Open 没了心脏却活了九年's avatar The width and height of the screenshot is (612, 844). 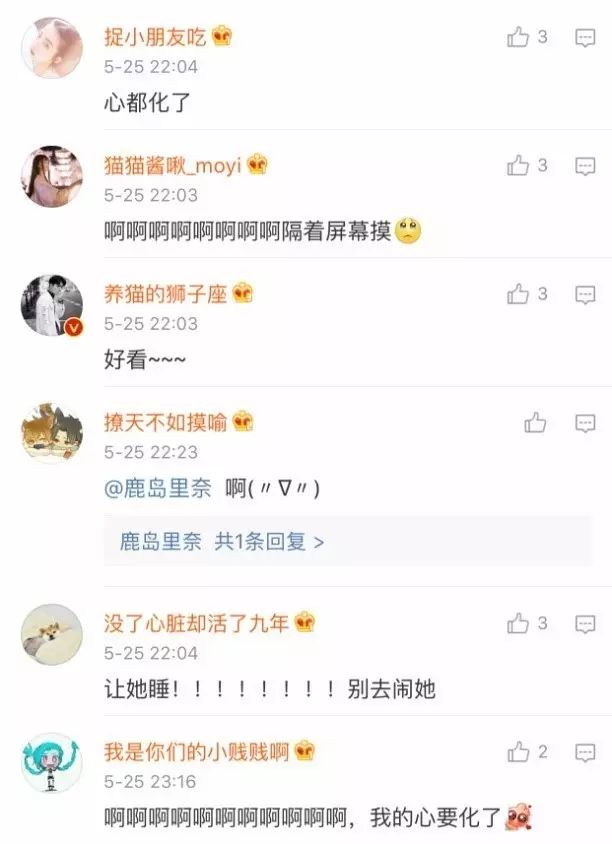coord(51,633)
